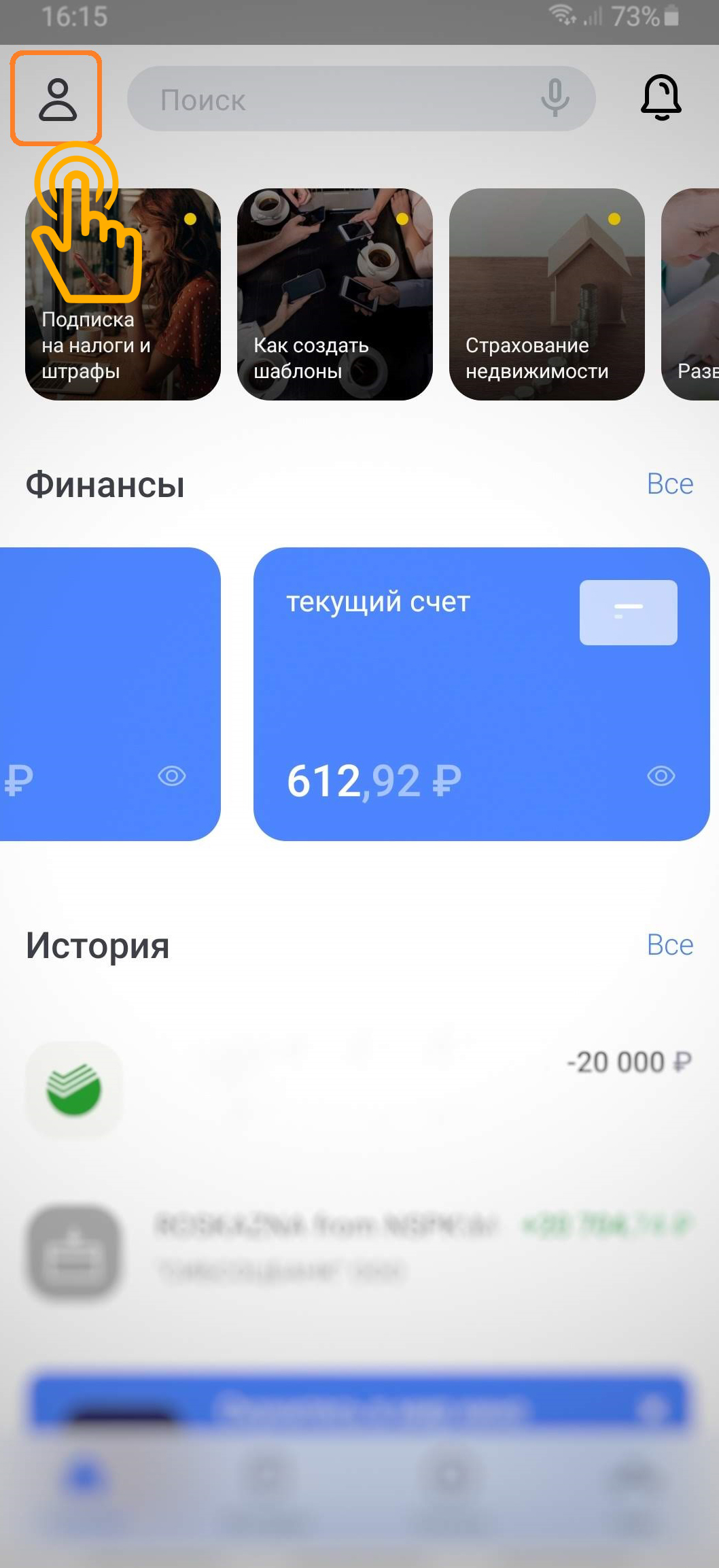Screen dimensions: 719x1568
Task: Show all items in Финансы
Action: click(x=669, y=484)
